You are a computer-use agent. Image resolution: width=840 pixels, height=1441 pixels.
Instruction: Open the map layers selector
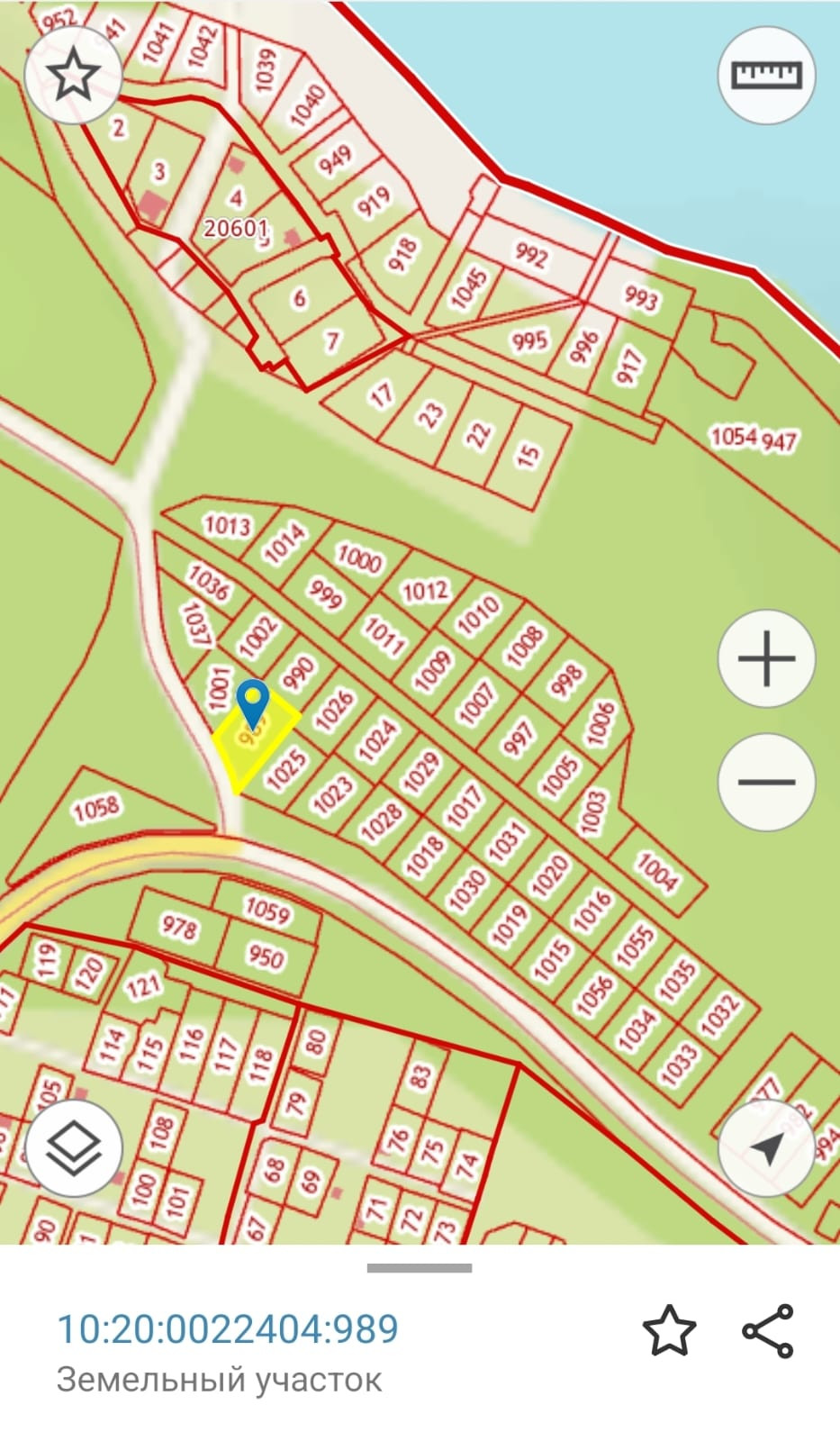tap(73, 1148)
